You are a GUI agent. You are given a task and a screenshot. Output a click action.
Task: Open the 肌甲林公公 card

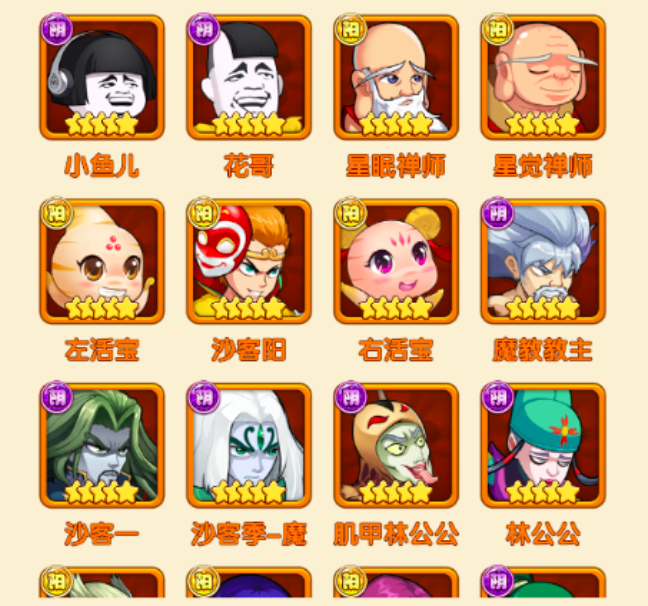(x=396, y=446)
